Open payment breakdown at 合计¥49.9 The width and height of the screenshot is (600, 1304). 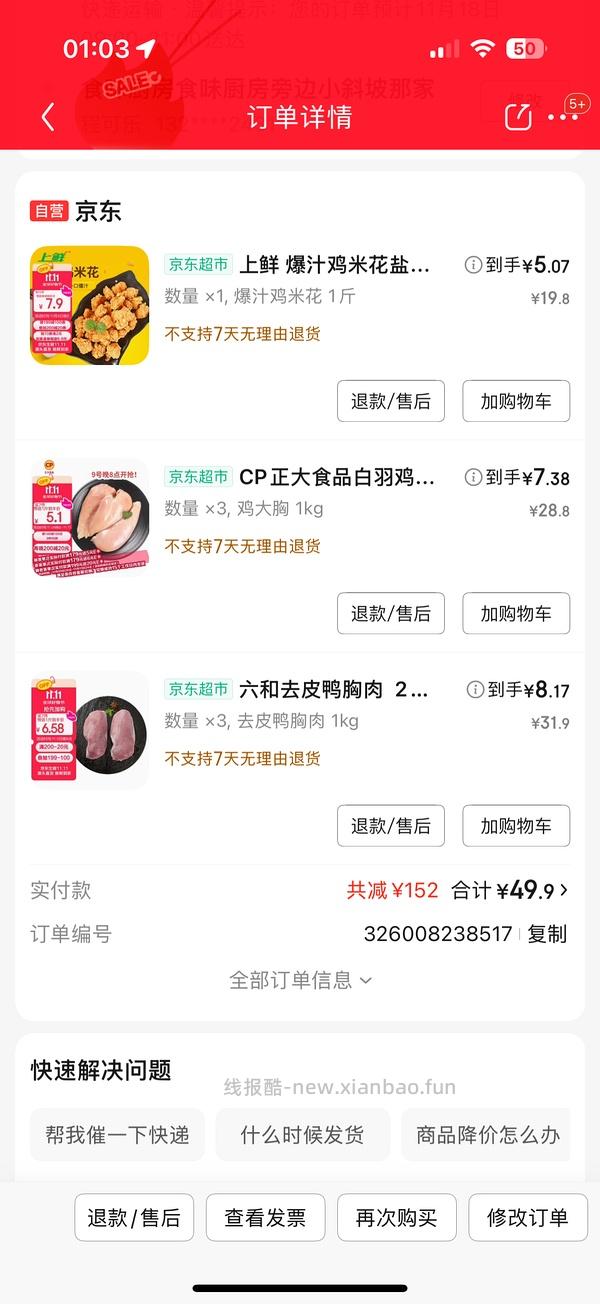point(510,890)
